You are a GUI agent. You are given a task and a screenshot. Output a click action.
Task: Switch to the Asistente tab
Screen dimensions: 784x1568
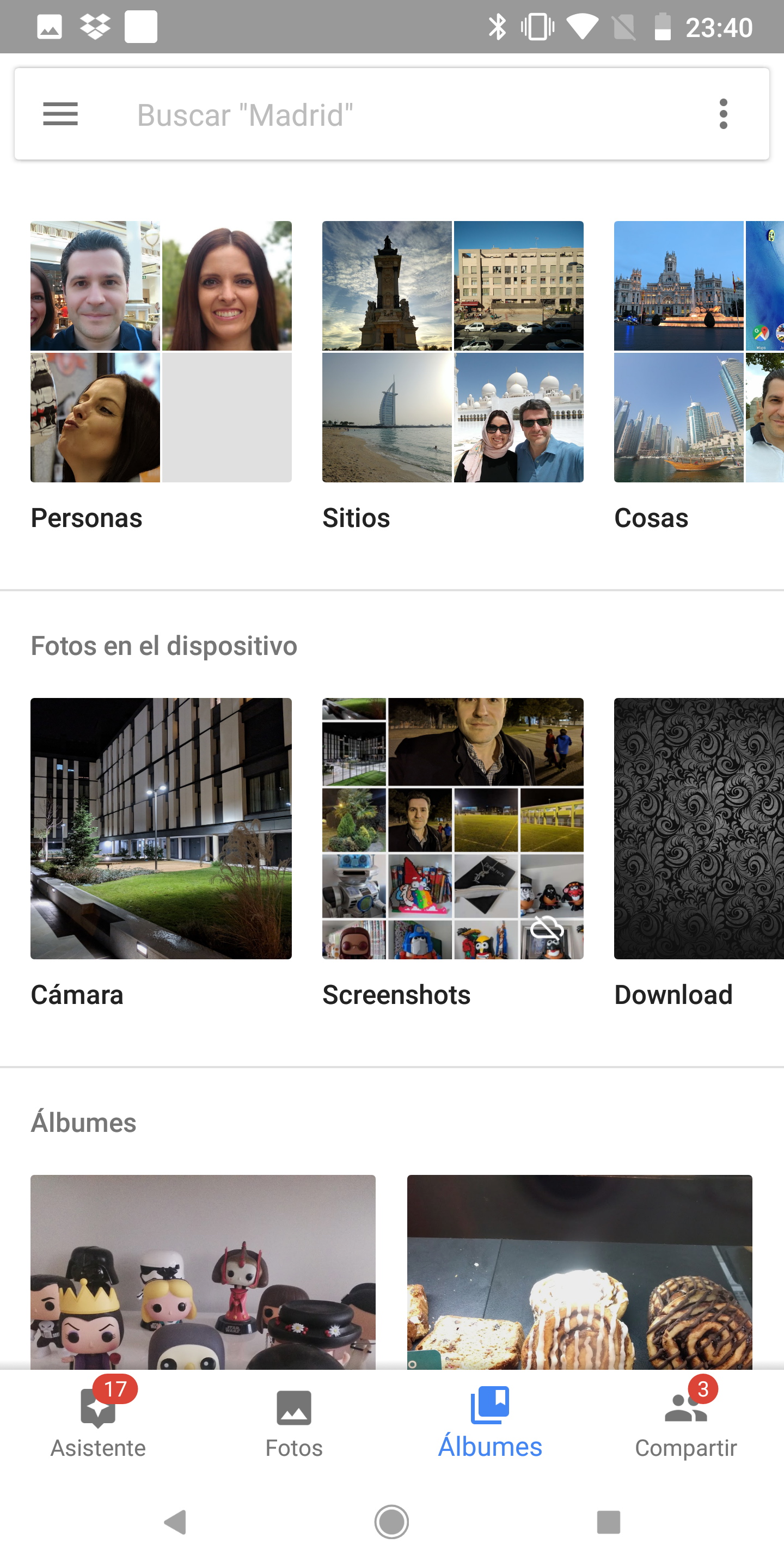pyautogui.click(x=98, y=1422)
